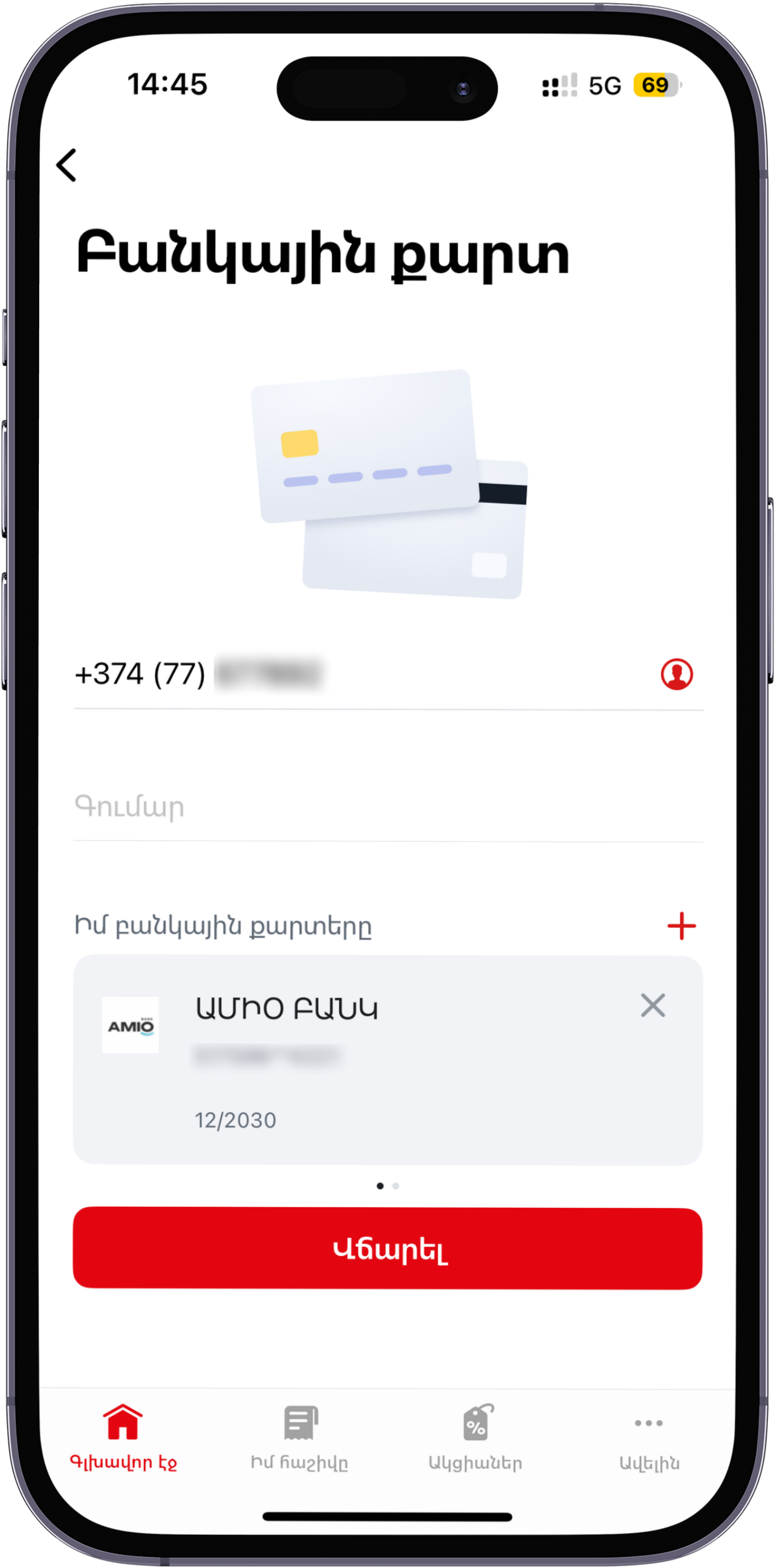Add a new bank card with plus
The image size is (775, 1568).
click(x=681, y=926)
